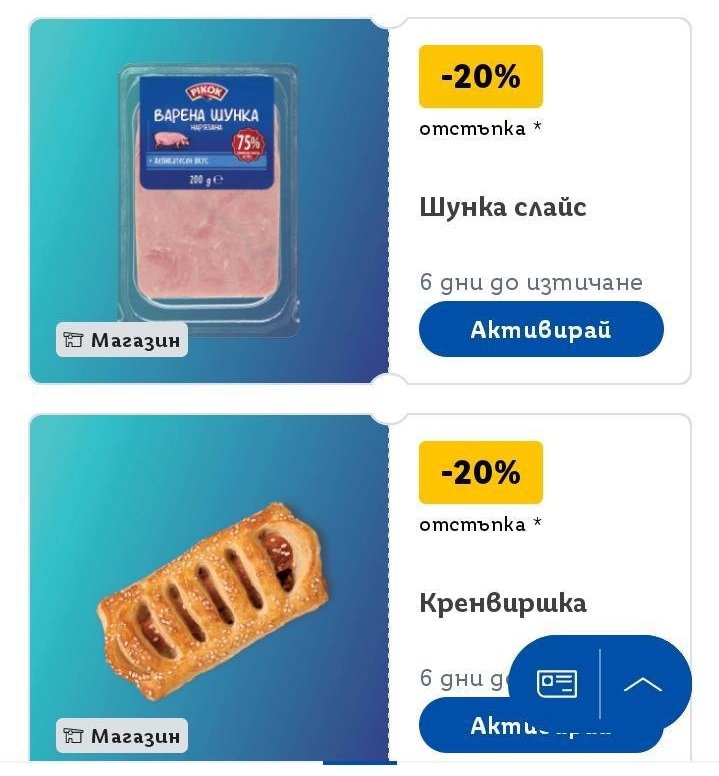
Task: Activate the Шунка слайс coupon
Action: pos(541,329)
